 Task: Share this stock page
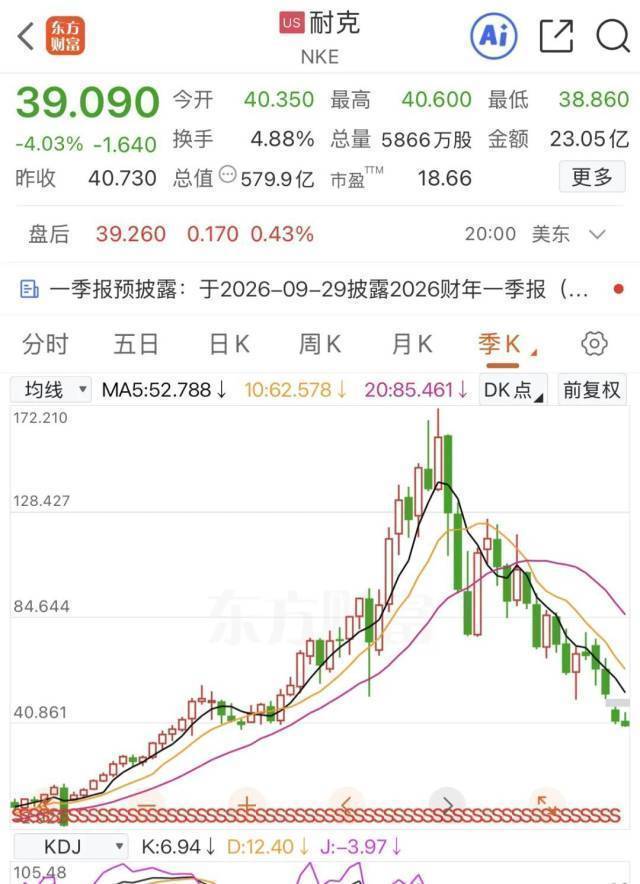(x=556, y=36)
